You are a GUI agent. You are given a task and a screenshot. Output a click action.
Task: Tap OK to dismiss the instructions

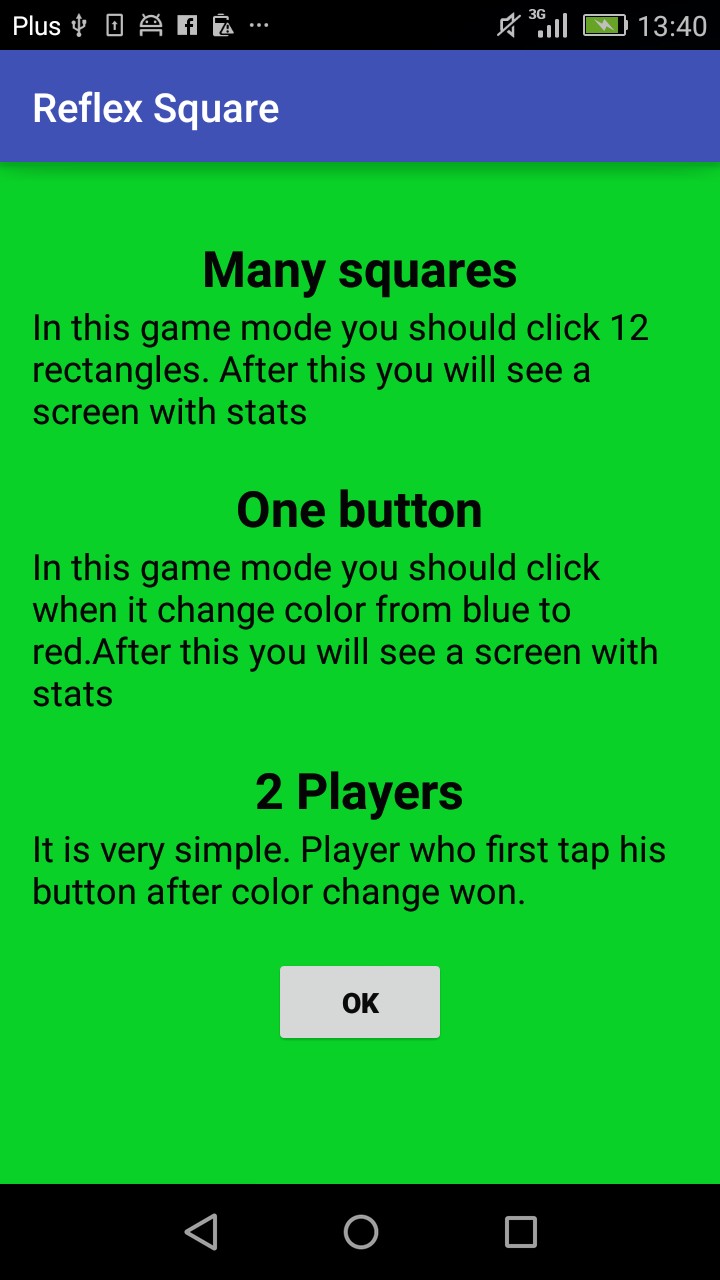tap(360, 1002)
